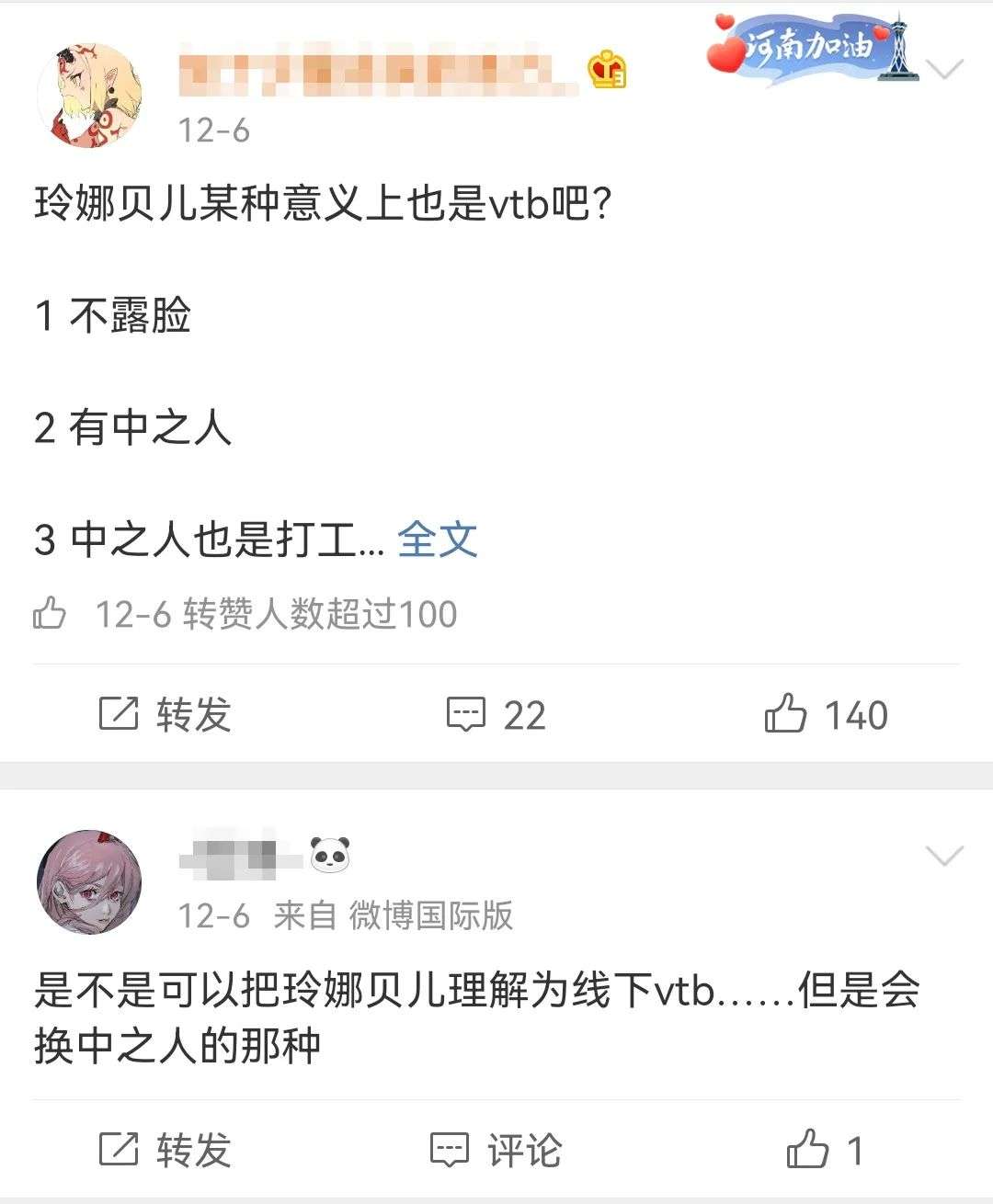
Task: Open the pink-haired avatar's profile
Action: pyautogui.click(x=89, y=882)
